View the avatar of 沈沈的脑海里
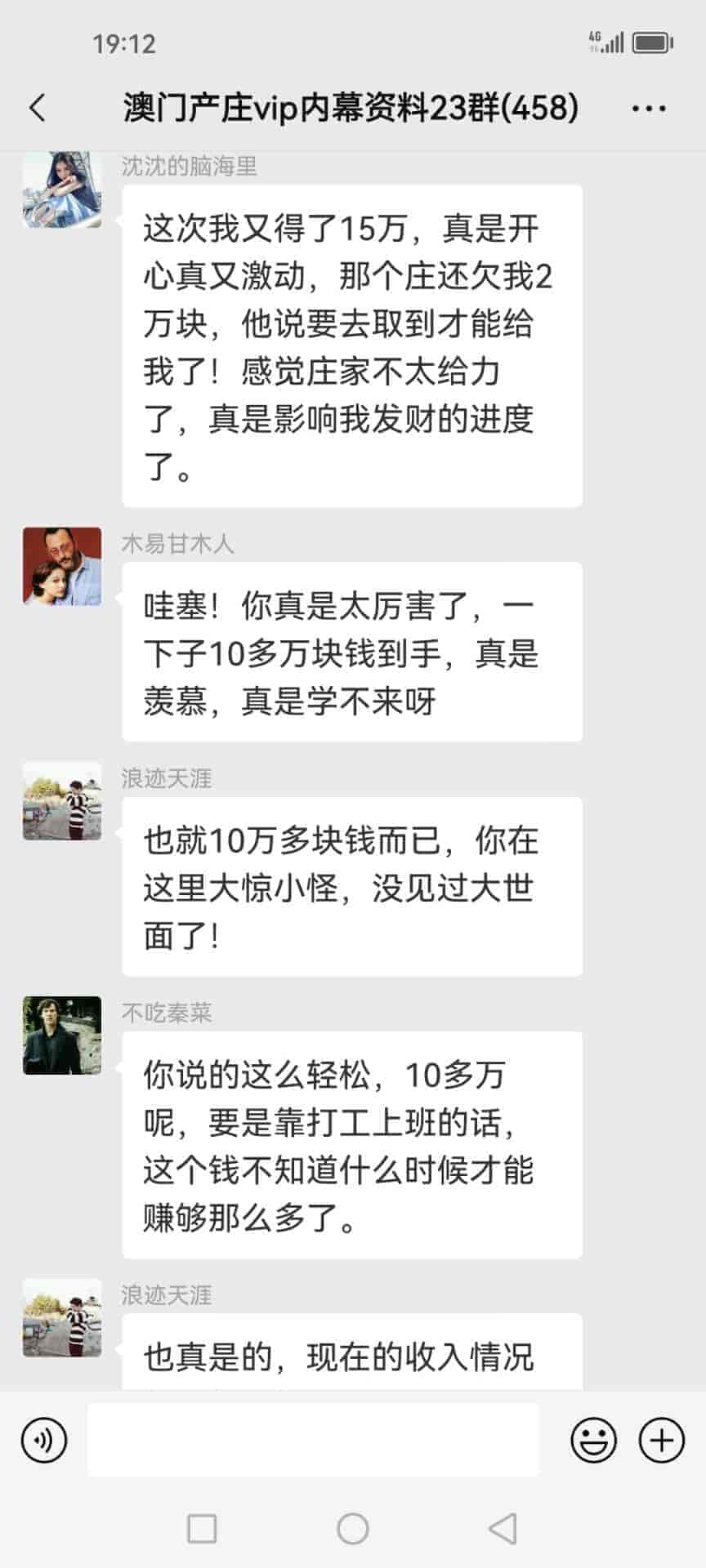 click(x=62, y=189)
